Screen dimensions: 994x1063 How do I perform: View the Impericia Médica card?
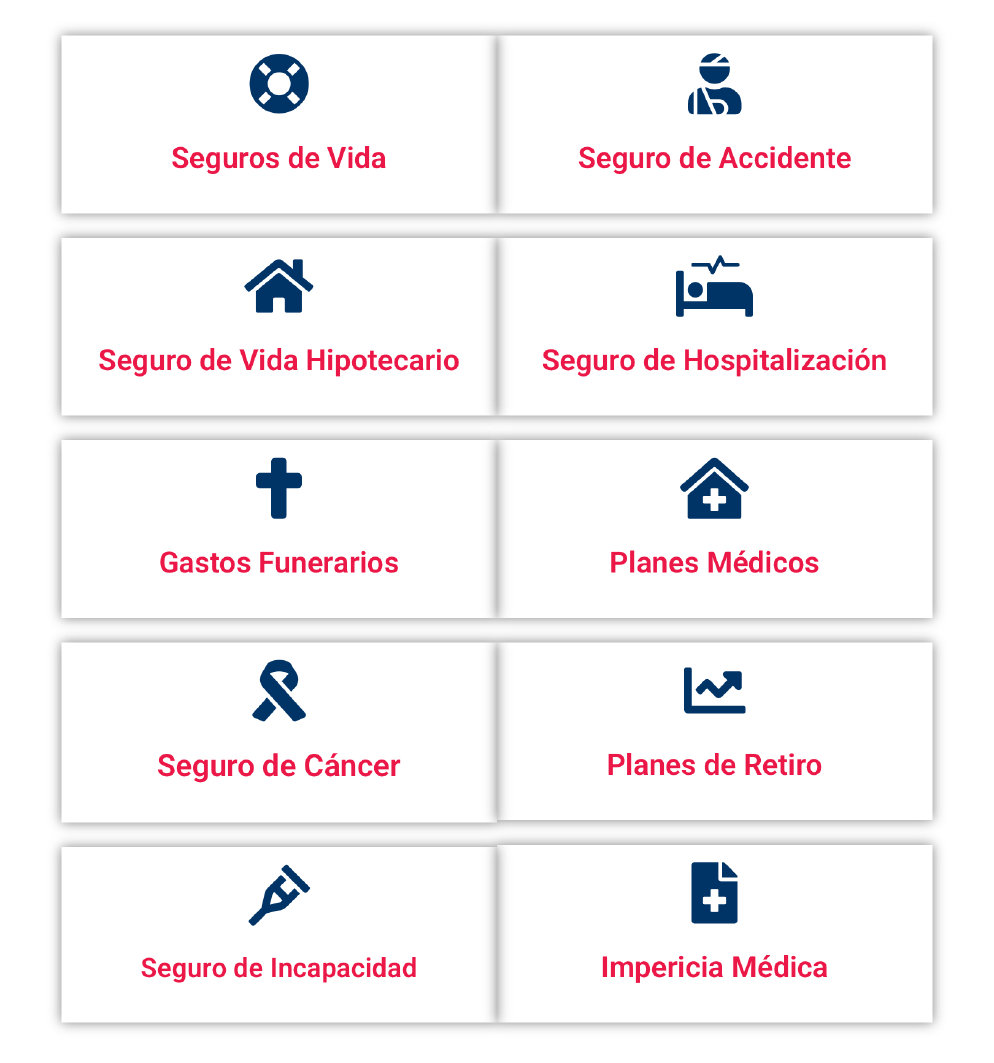pyautogui.click(x=714, y=934)
